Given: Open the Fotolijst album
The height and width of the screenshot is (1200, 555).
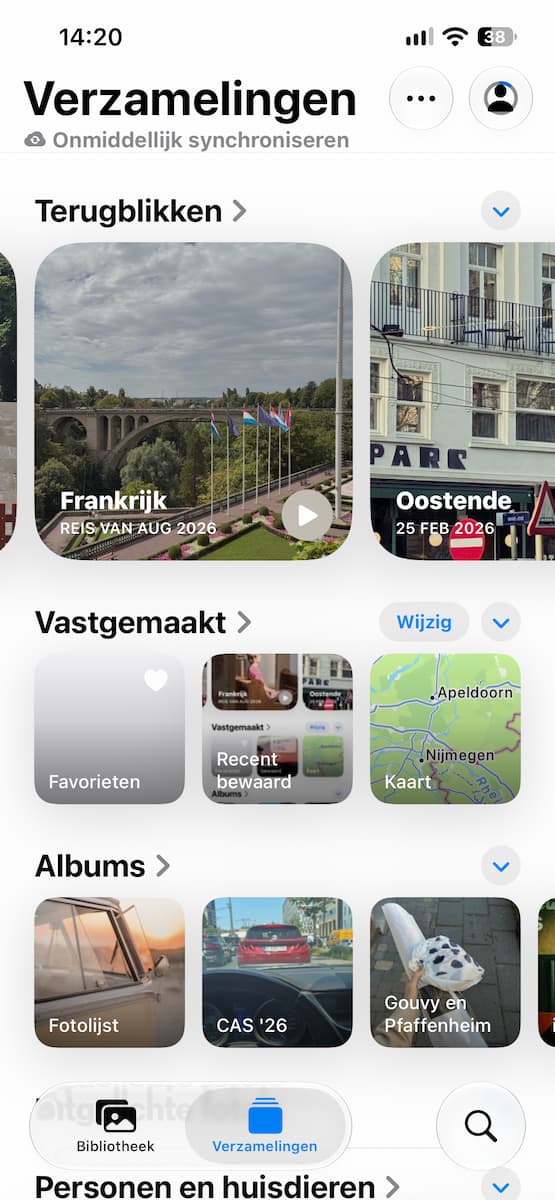Looking at the screenshot, I should 110,972.
